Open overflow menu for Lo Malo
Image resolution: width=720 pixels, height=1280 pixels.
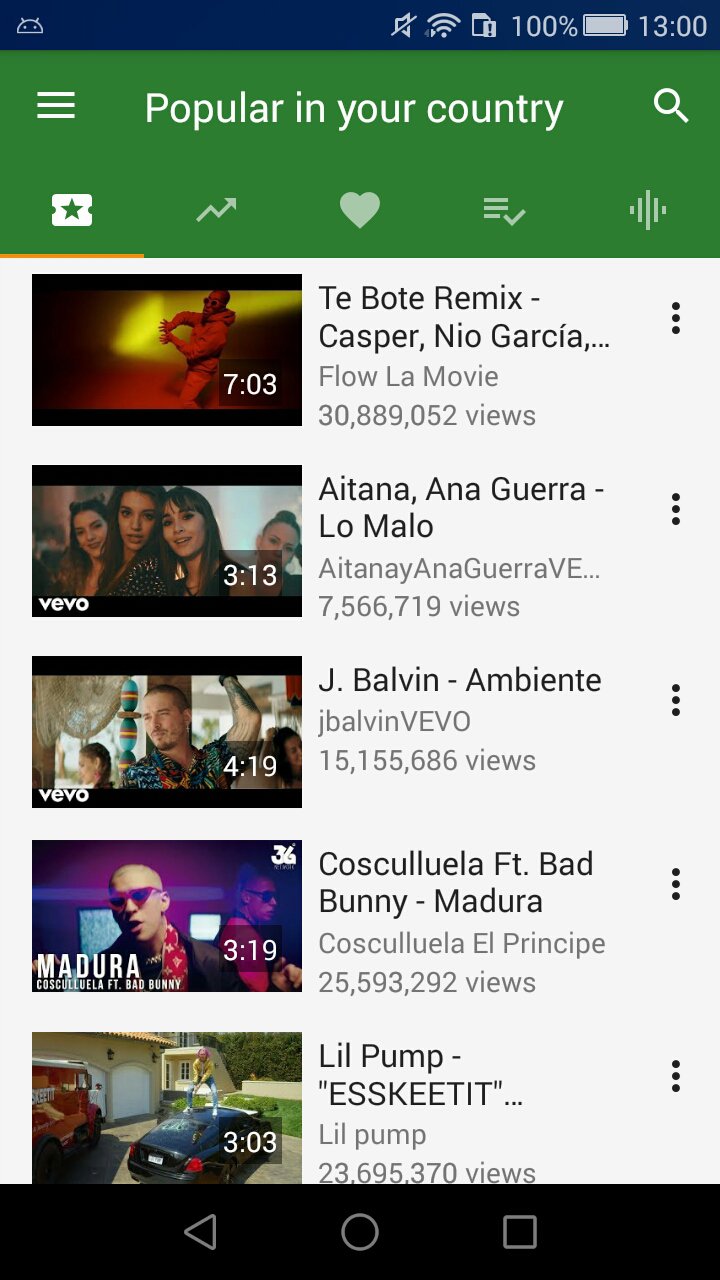point(676,509)
